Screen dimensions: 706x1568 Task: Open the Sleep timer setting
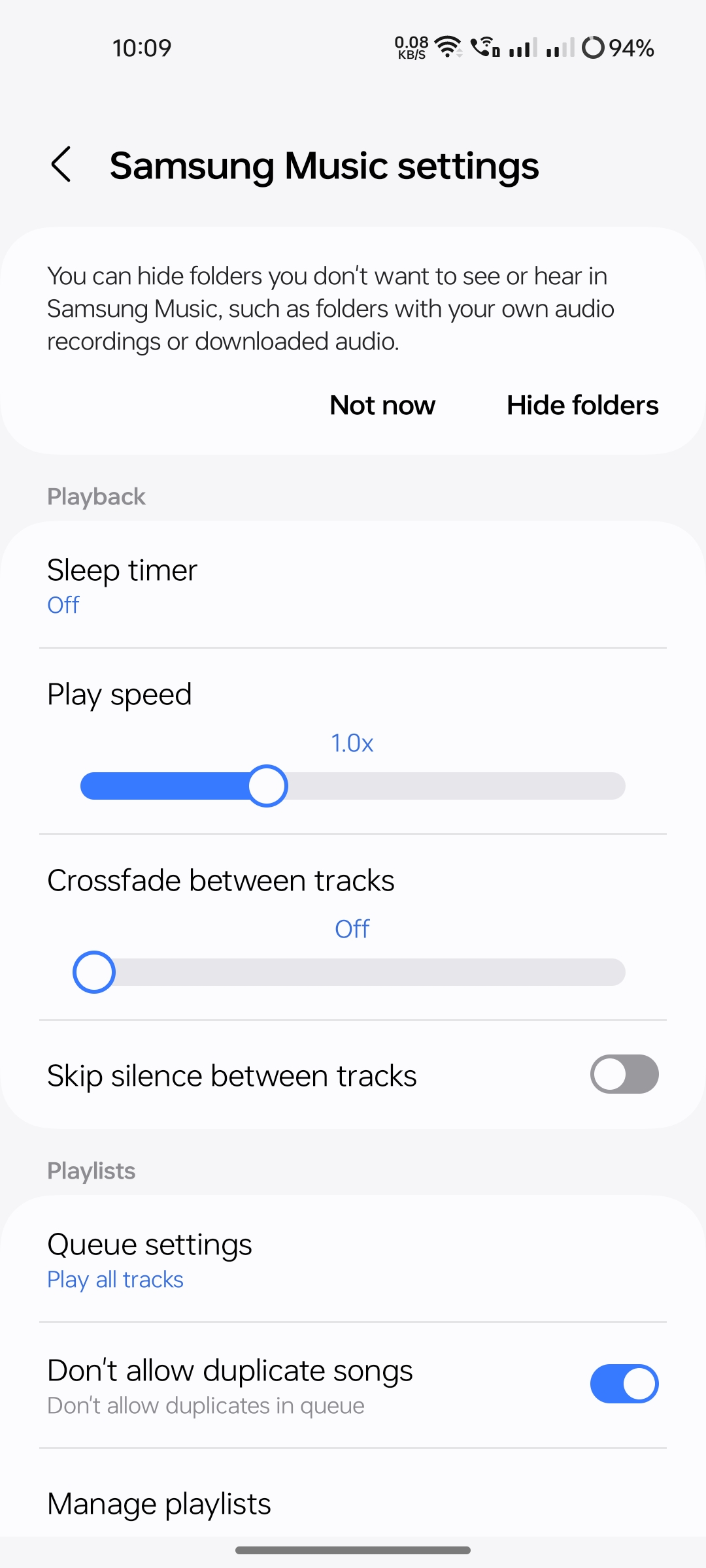(353, 586)
